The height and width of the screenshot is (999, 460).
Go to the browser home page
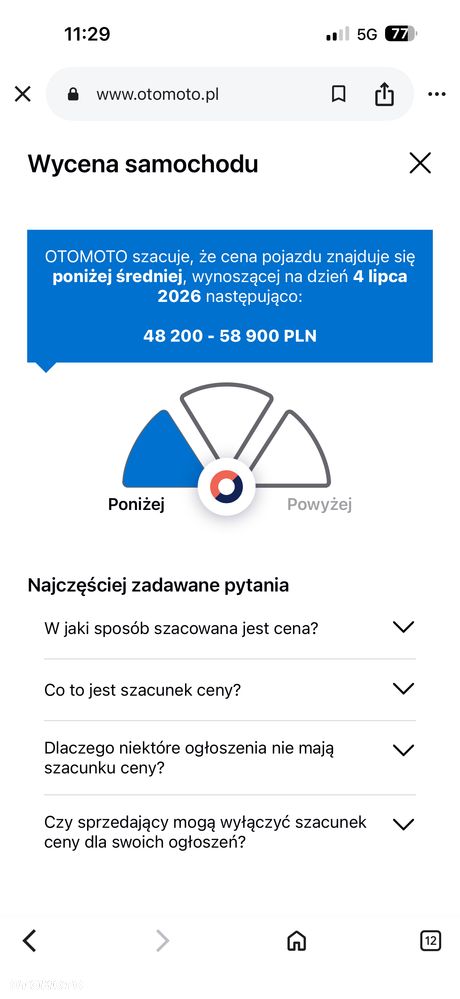[x=296, y=940]
